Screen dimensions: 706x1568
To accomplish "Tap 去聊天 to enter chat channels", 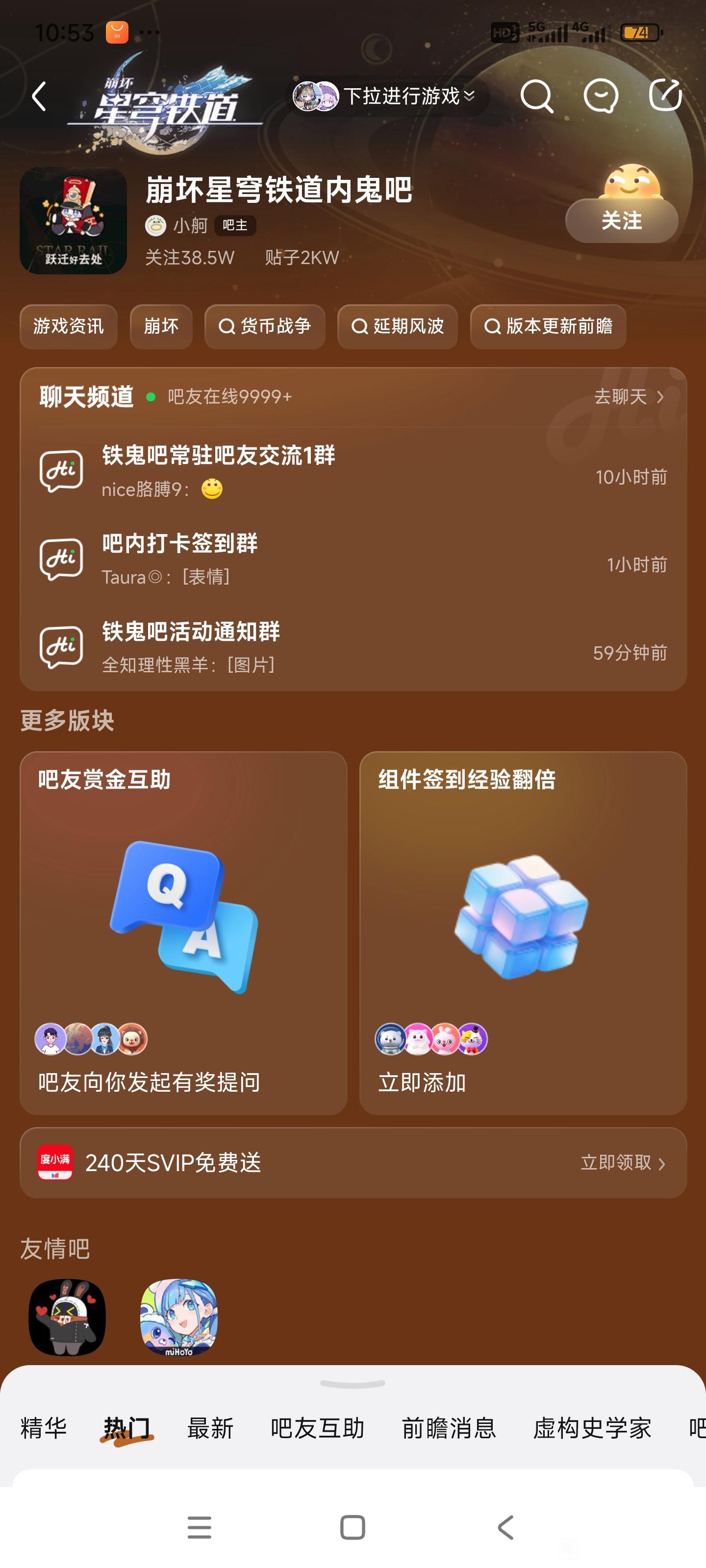I will (629, 397).
